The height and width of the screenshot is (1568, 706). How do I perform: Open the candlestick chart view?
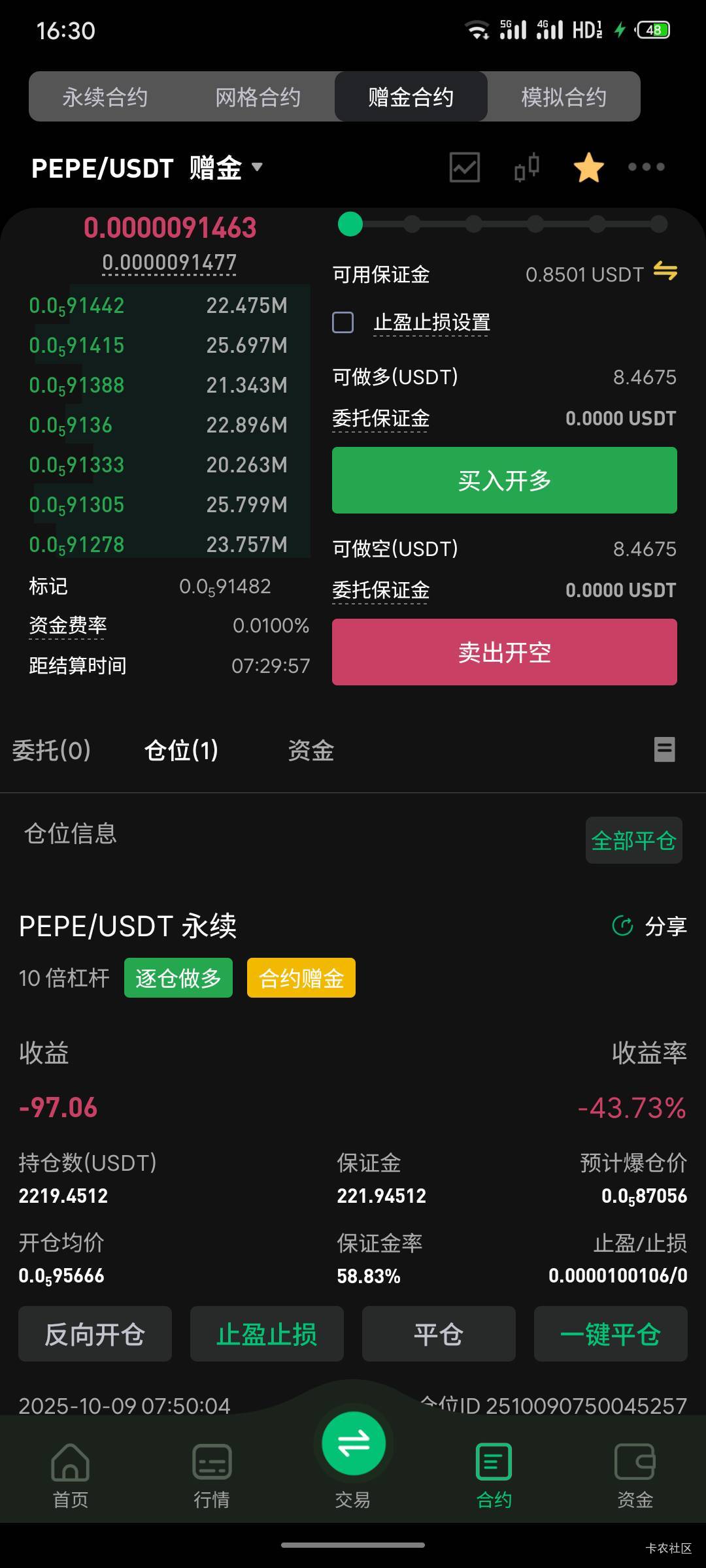tap(527, 167)
